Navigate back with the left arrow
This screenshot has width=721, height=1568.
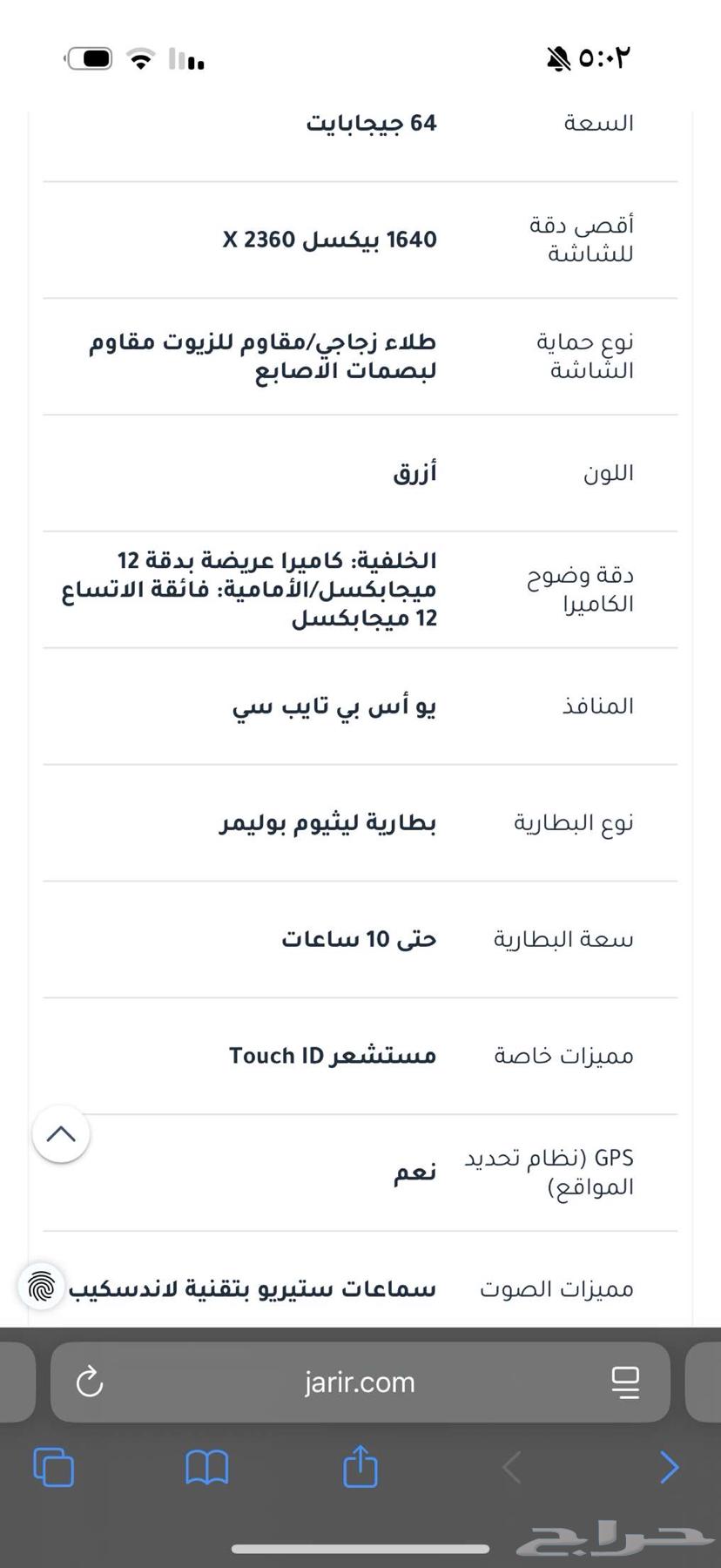(x=510, y=1467)
